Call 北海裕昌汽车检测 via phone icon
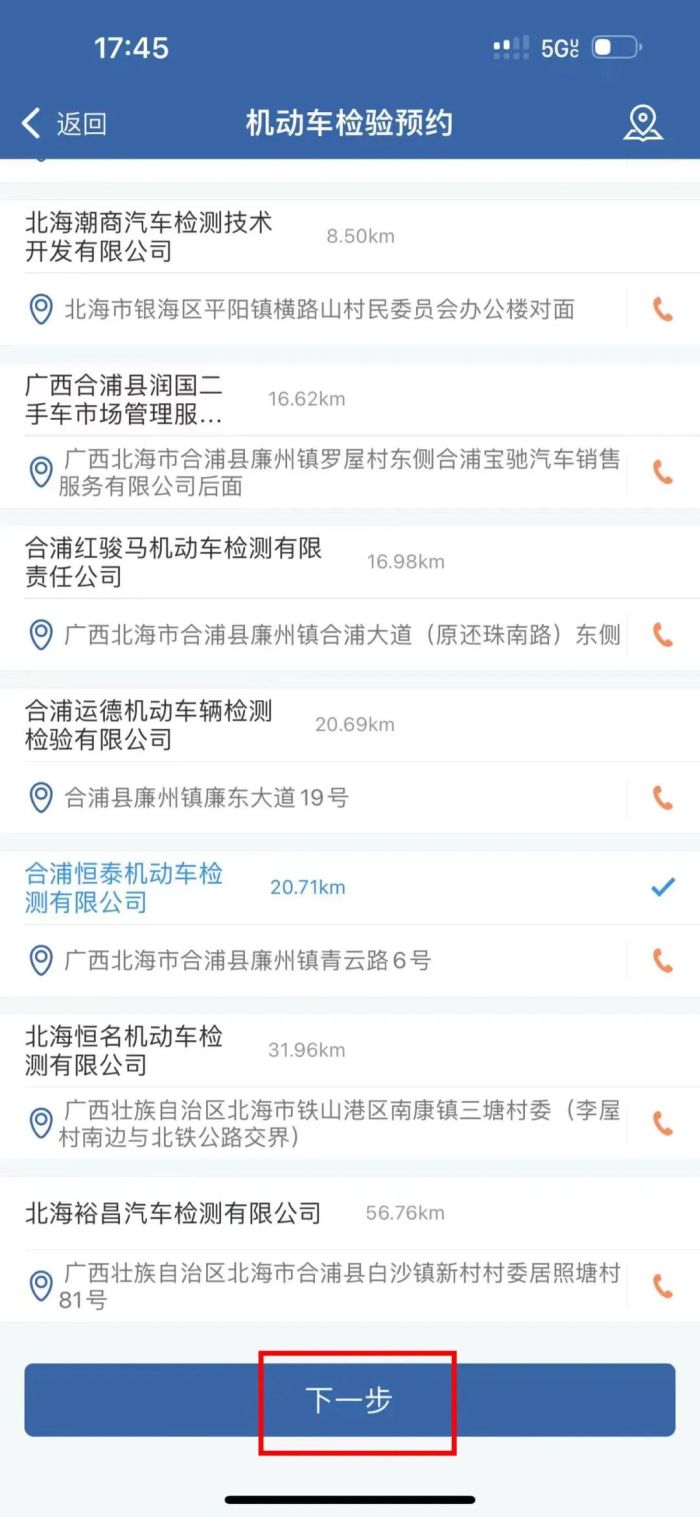This screenshot has width=700, height=1517. tap(663, 1285)
